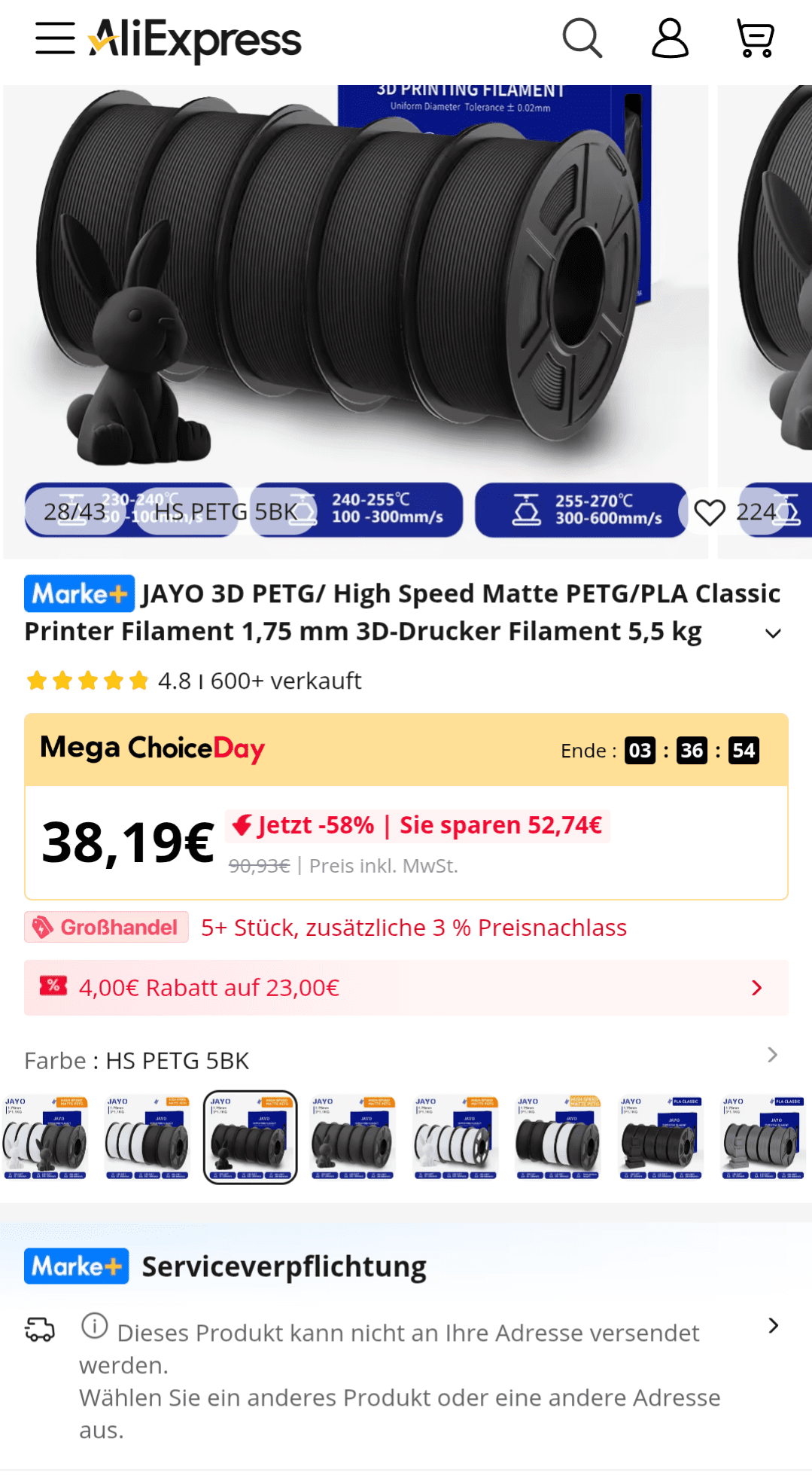This screenshot has height=1478, width=812.
Task: Open the Großhandel discount info
Action: click(x=106, y=928)
